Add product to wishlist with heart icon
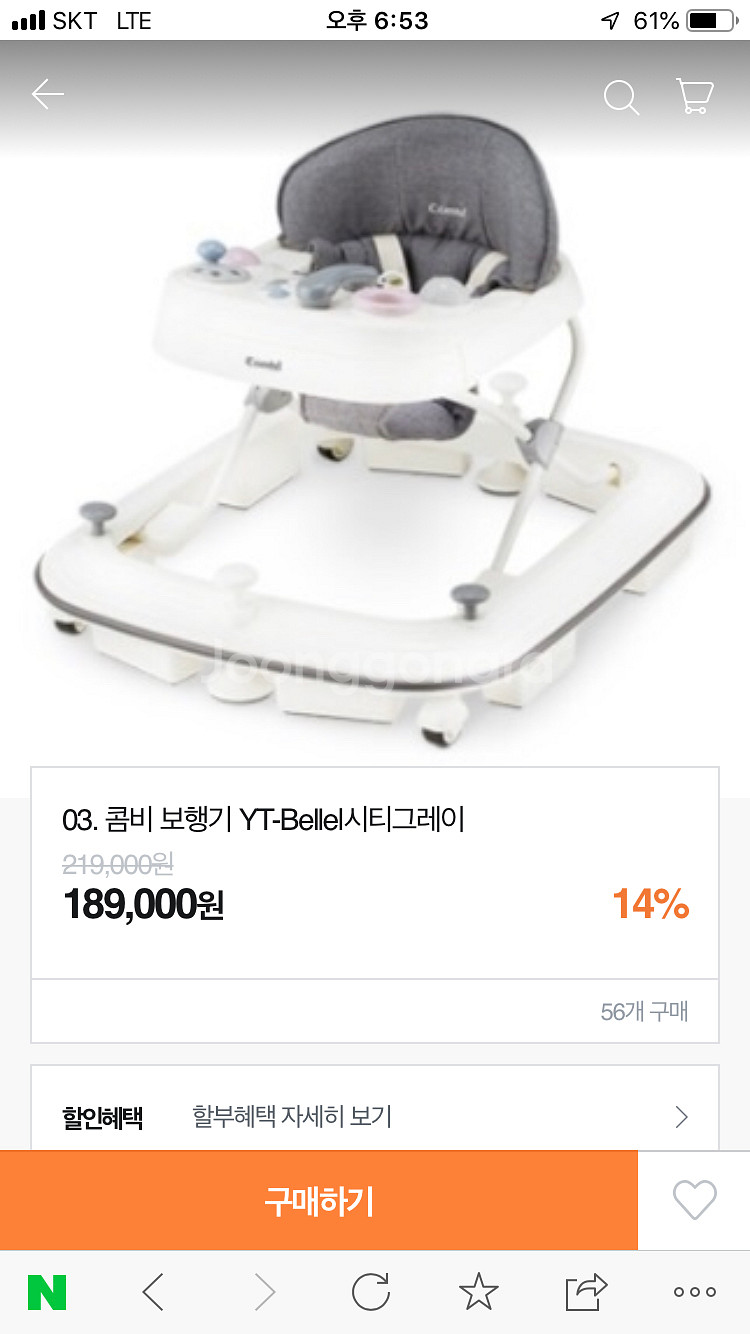Image resolution: width=750 pixels, height=1334 pixels. (694, 1200)
